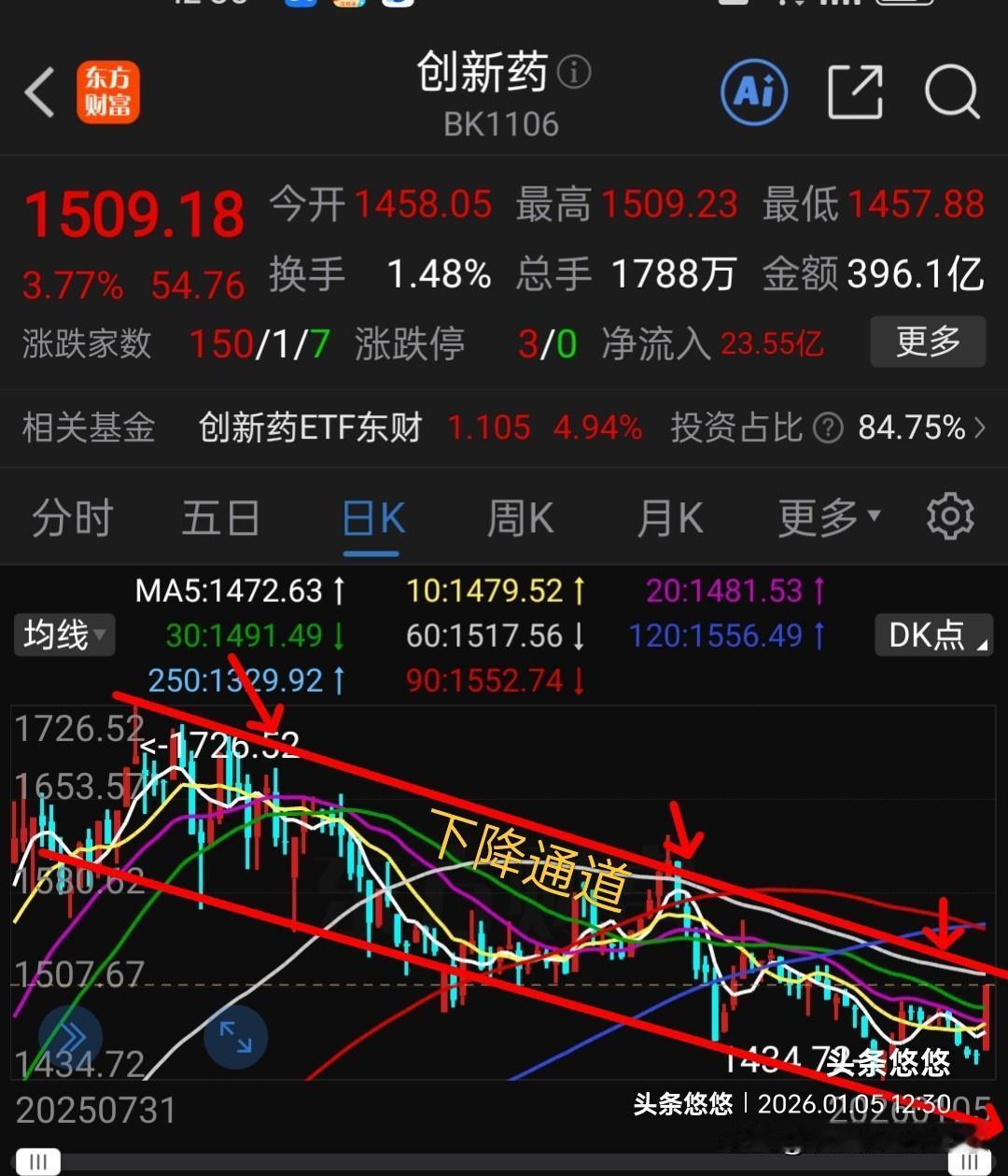
Task: Go back using the left arrow
Action: coord(38,92)
